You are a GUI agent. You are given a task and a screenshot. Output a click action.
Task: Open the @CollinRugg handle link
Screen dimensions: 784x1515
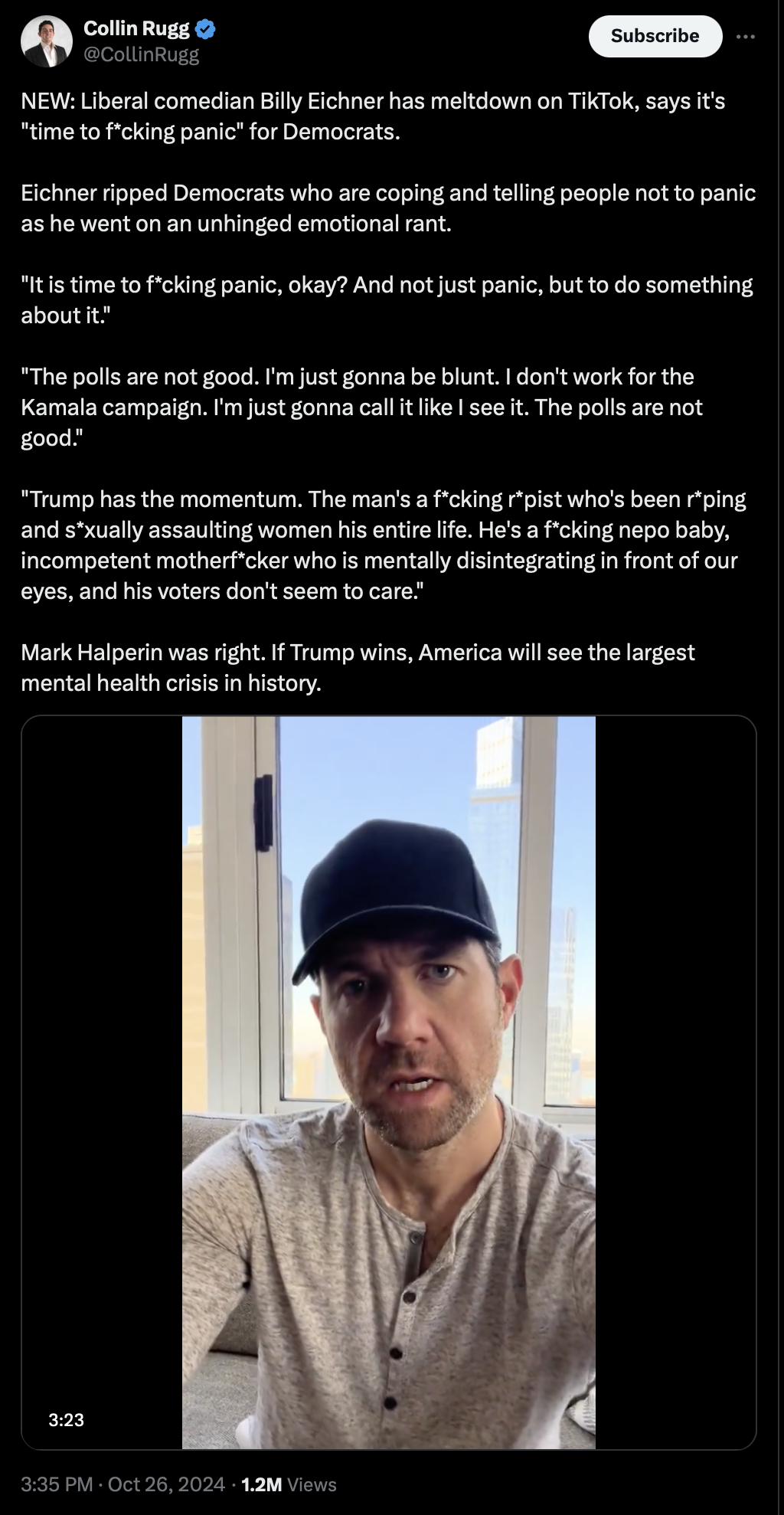click(141, 54)
